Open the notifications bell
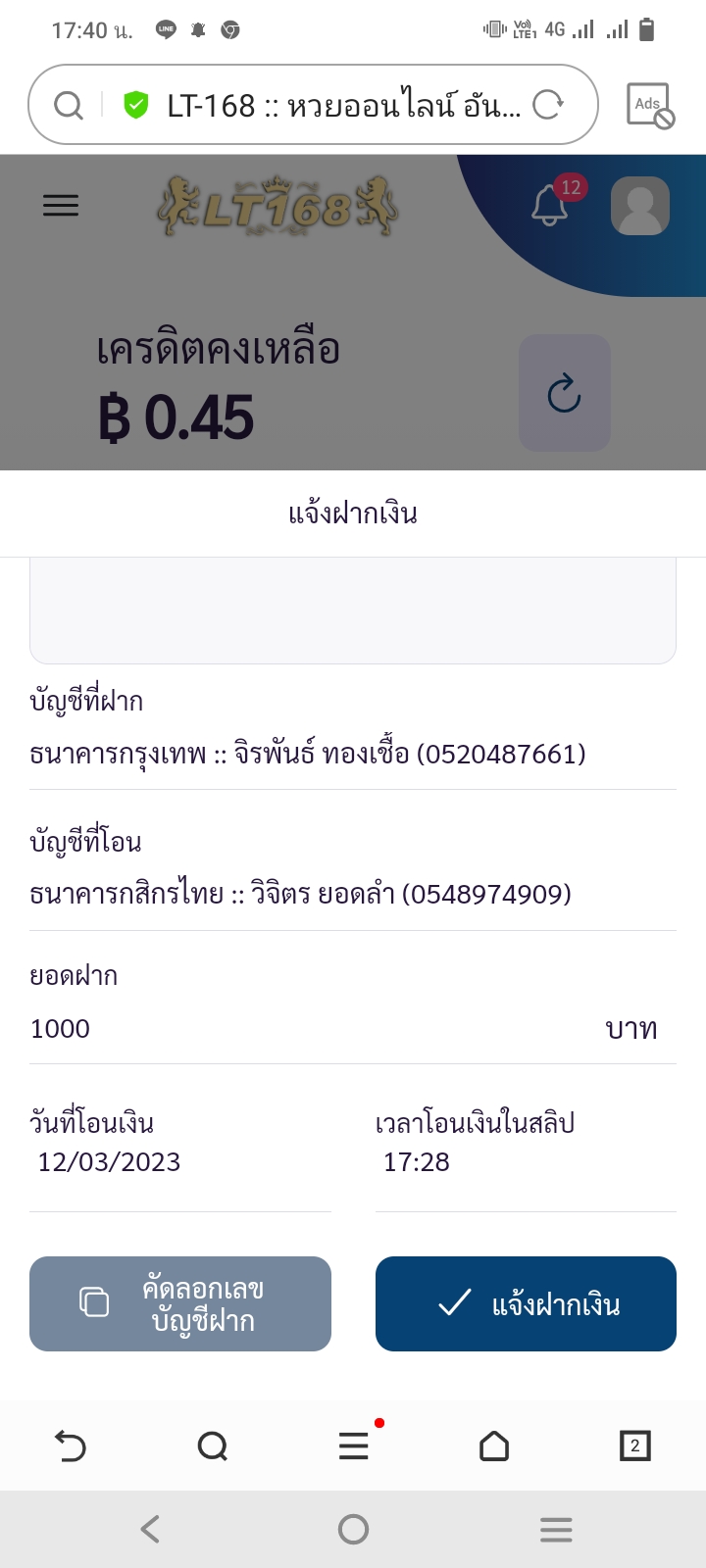Viewport: 706px width, 1568px height. point(550,205)
